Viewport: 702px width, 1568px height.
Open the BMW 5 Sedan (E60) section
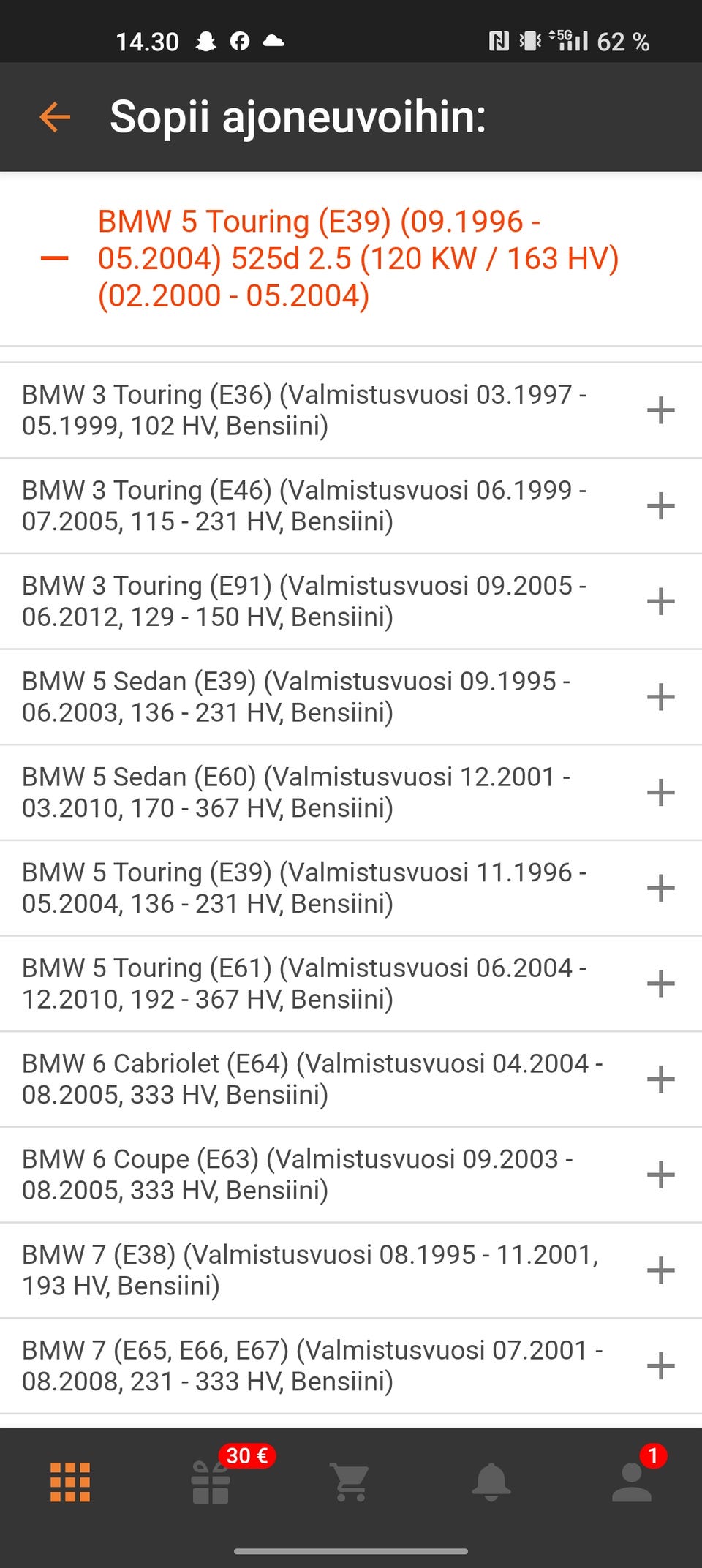(x=660, y=792)
